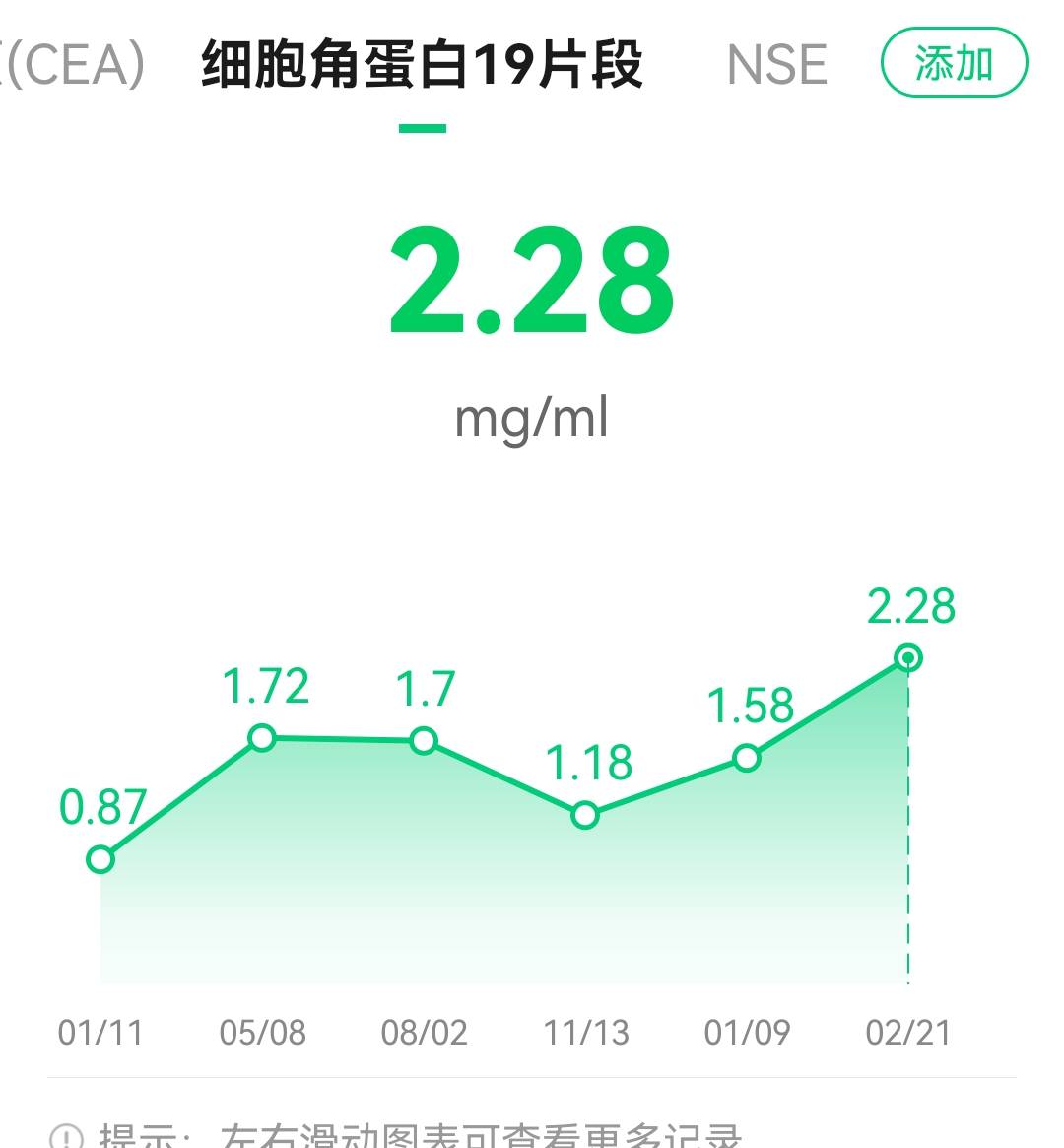Image resolution: width=1064 pixels, height=1148 pixels.
Task: Tap the 1.72 data point marker
Action: (x=261, y=737)
